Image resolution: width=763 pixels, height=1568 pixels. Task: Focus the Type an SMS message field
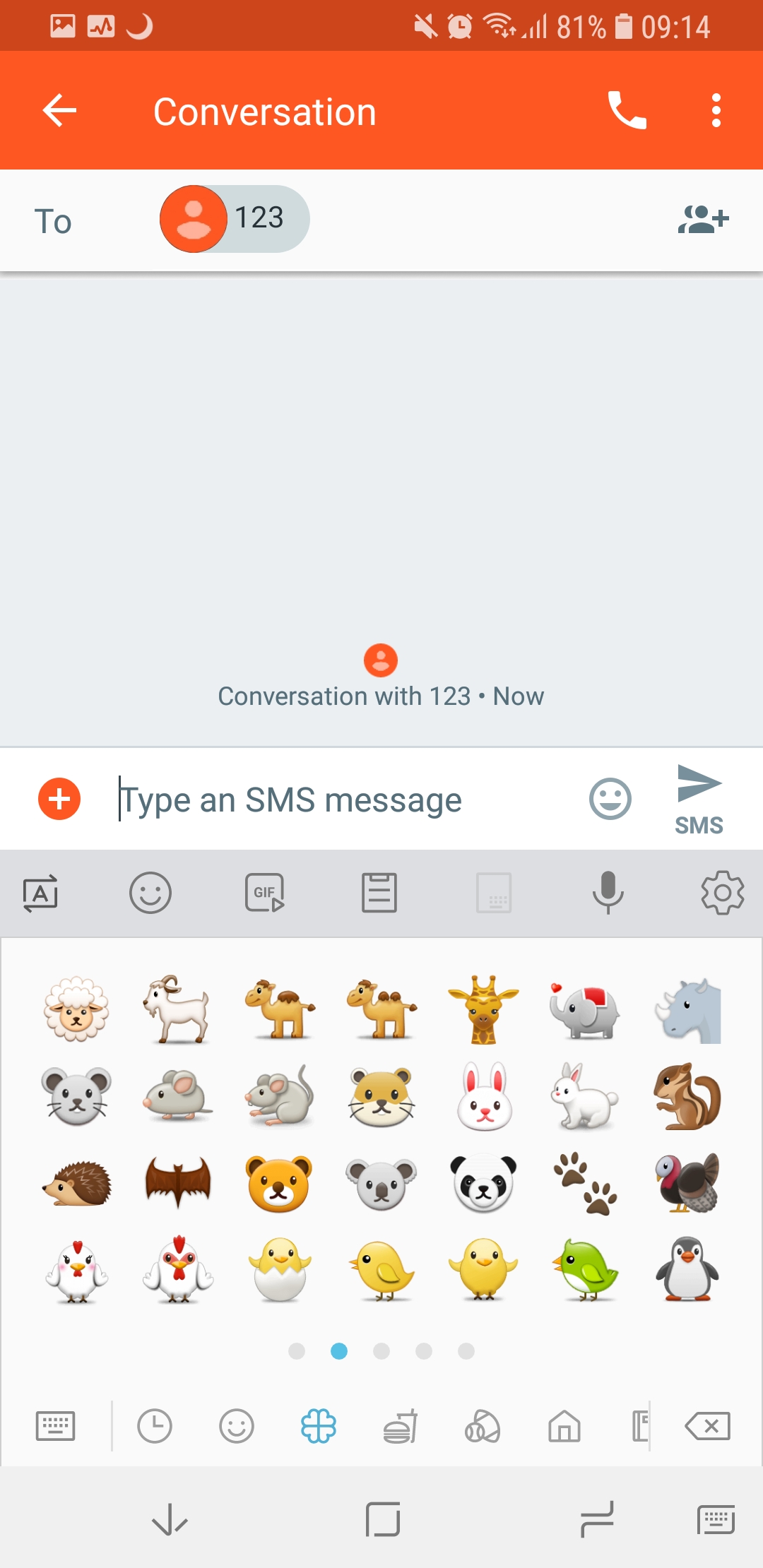346,800
